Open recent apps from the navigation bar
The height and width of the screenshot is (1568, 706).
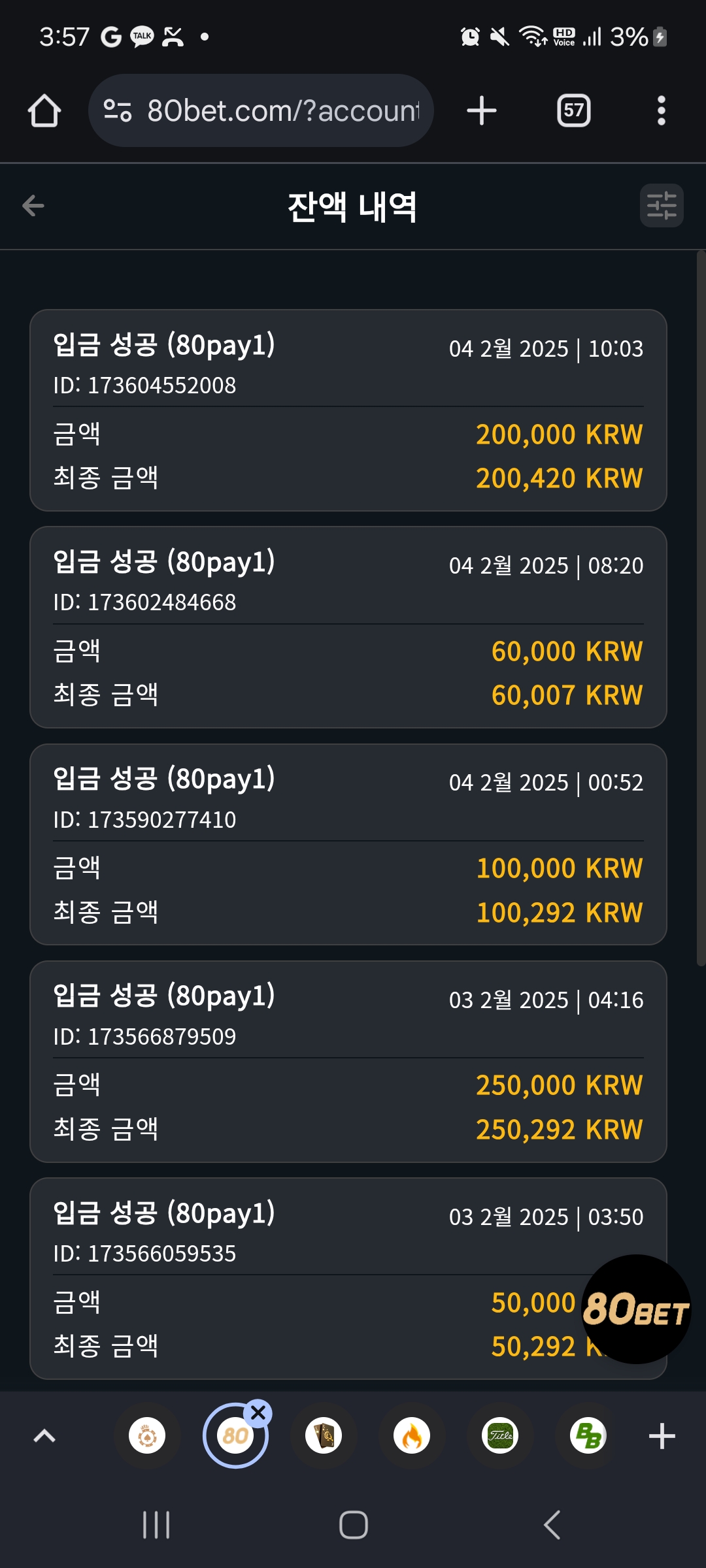[156, 1525]
